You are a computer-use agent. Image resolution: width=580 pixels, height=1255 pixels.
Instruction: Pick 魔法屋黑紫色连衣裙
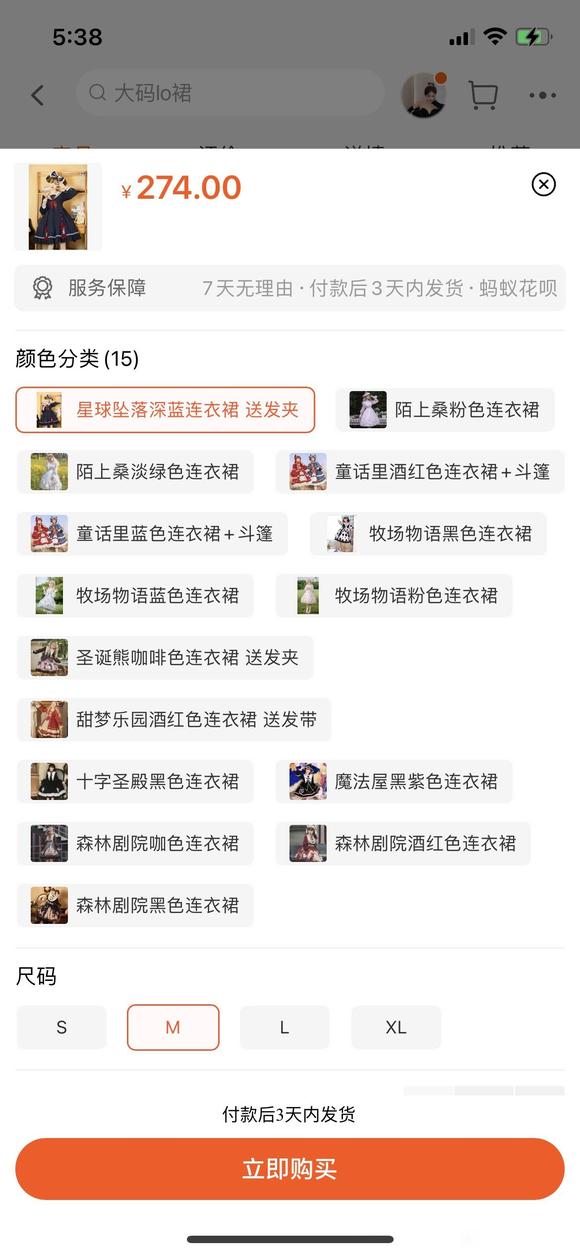click(x=394, y=782)
